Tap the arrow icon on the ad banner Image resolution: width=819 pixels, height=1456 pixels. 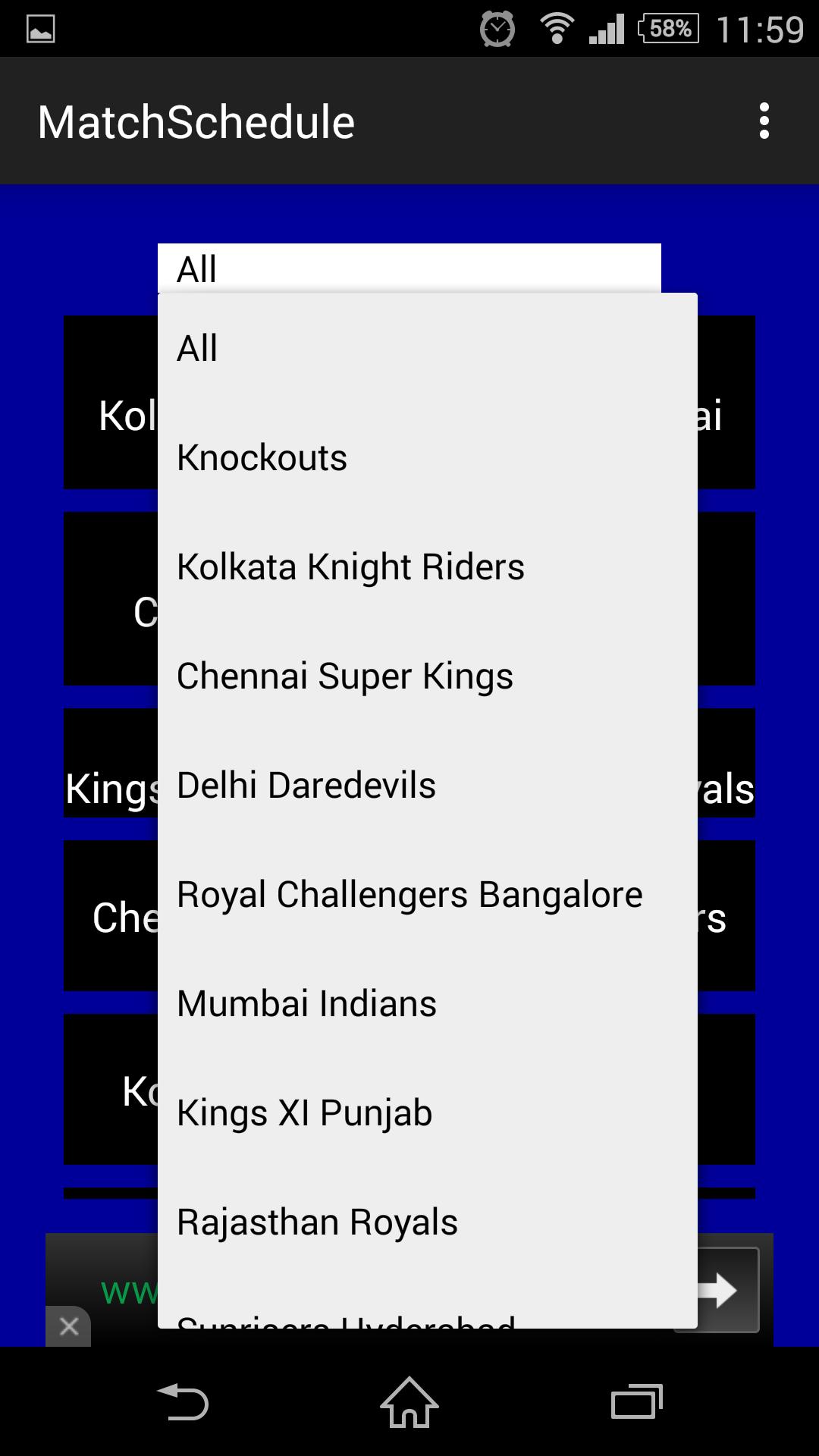point(717,1288)
